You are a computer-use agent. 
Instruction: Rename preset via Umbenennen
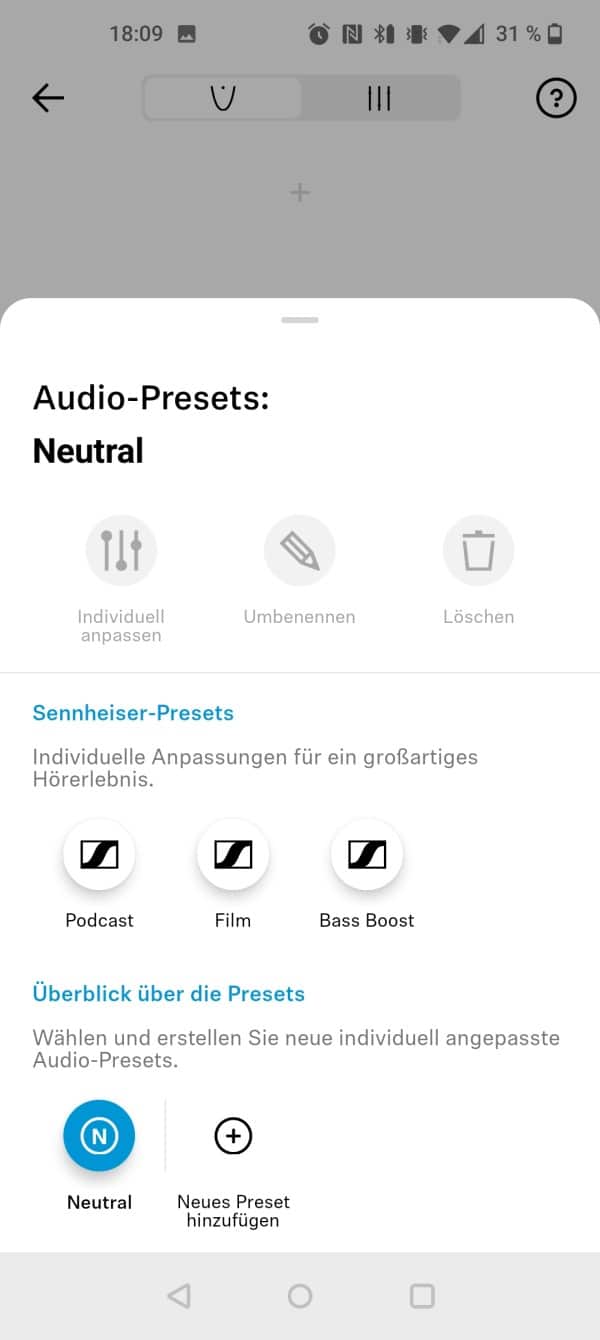[299, 550]
